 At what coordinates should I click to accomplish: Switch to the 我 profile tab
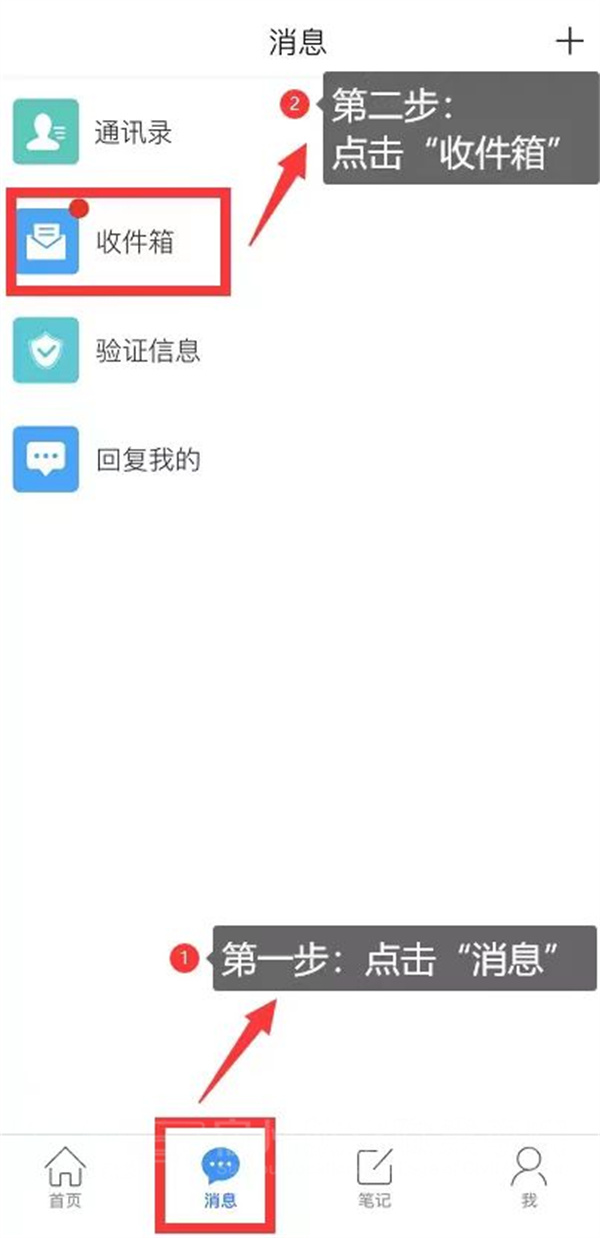[529, 1177]
